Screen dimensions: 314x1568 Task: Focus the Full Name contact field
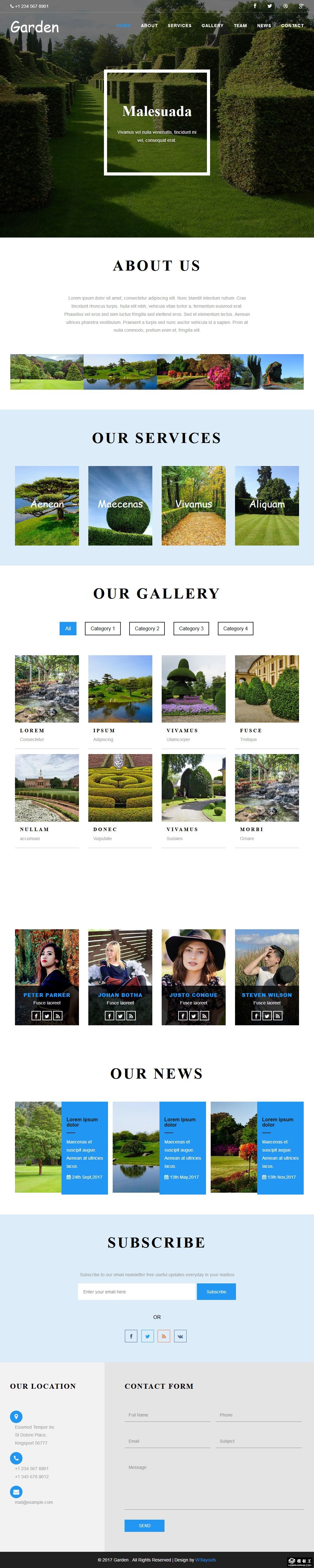(x=167, y=1415)
